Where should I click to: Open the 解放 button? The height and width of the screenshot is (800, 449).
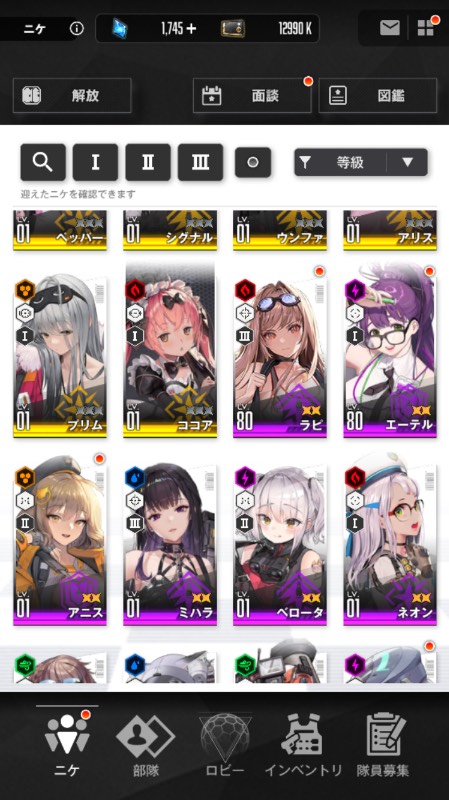(x=72, y=95)
